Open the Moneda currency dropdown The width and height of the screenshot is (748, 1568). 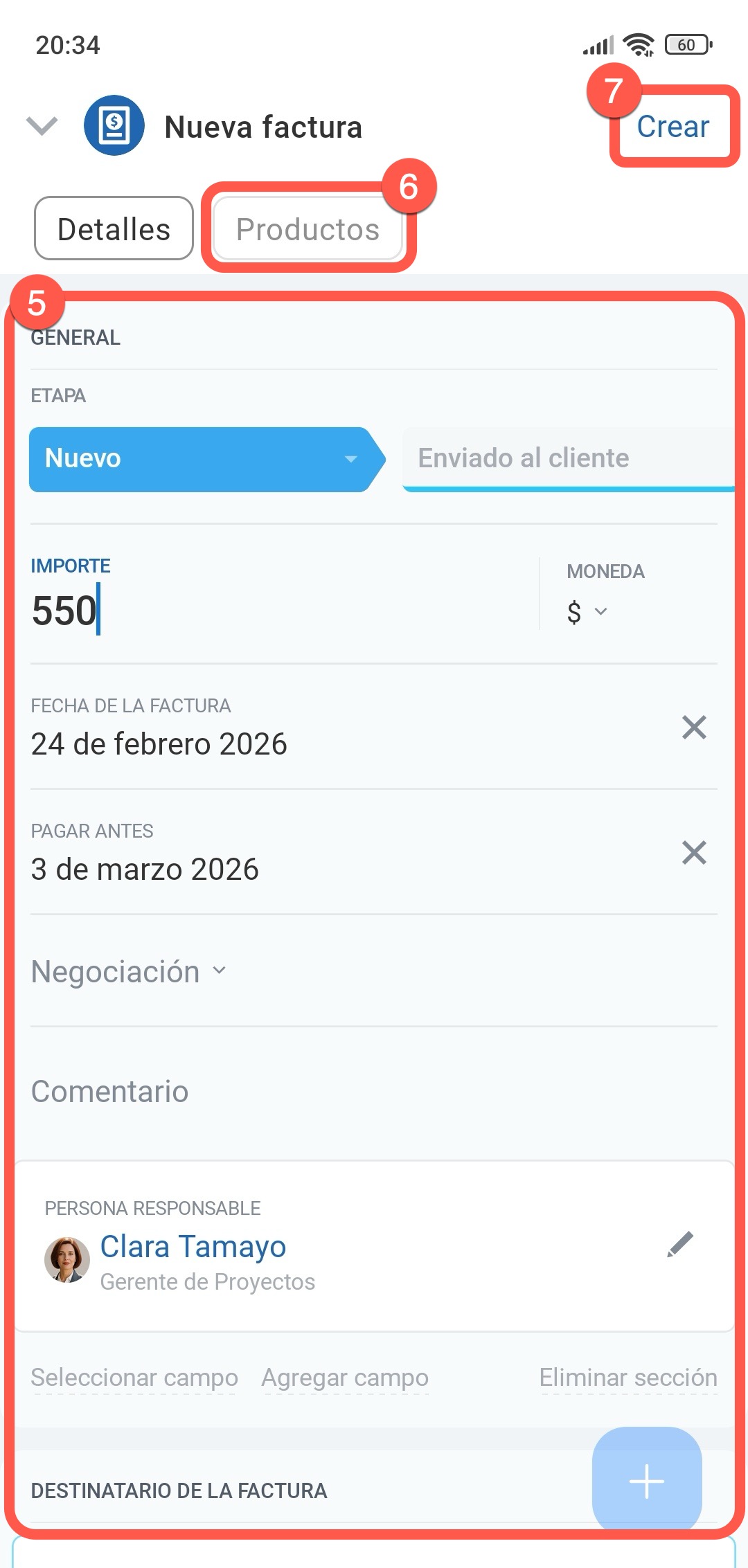click(587, 612)
